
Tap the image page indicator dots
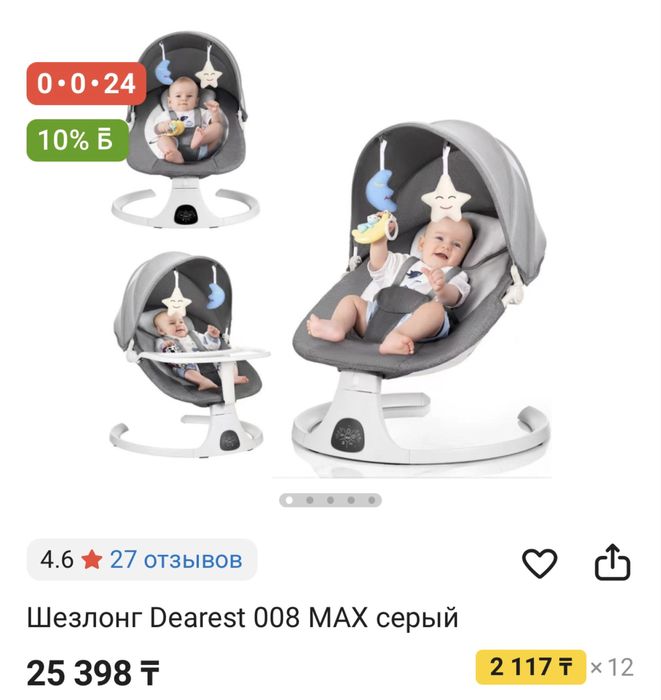330,499
